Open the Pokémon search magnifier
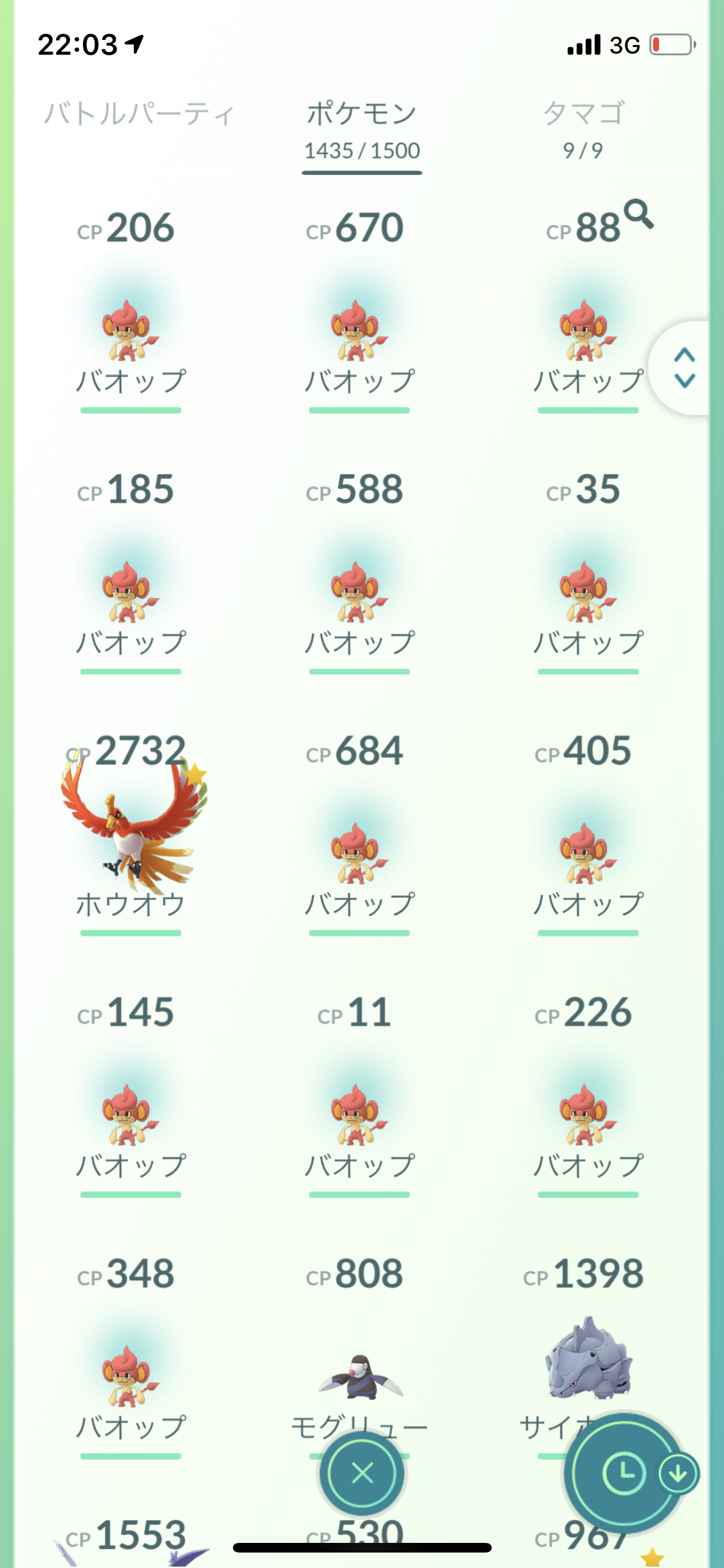Viewport: 724px width, 1568px height. click(x=639, y=214)
